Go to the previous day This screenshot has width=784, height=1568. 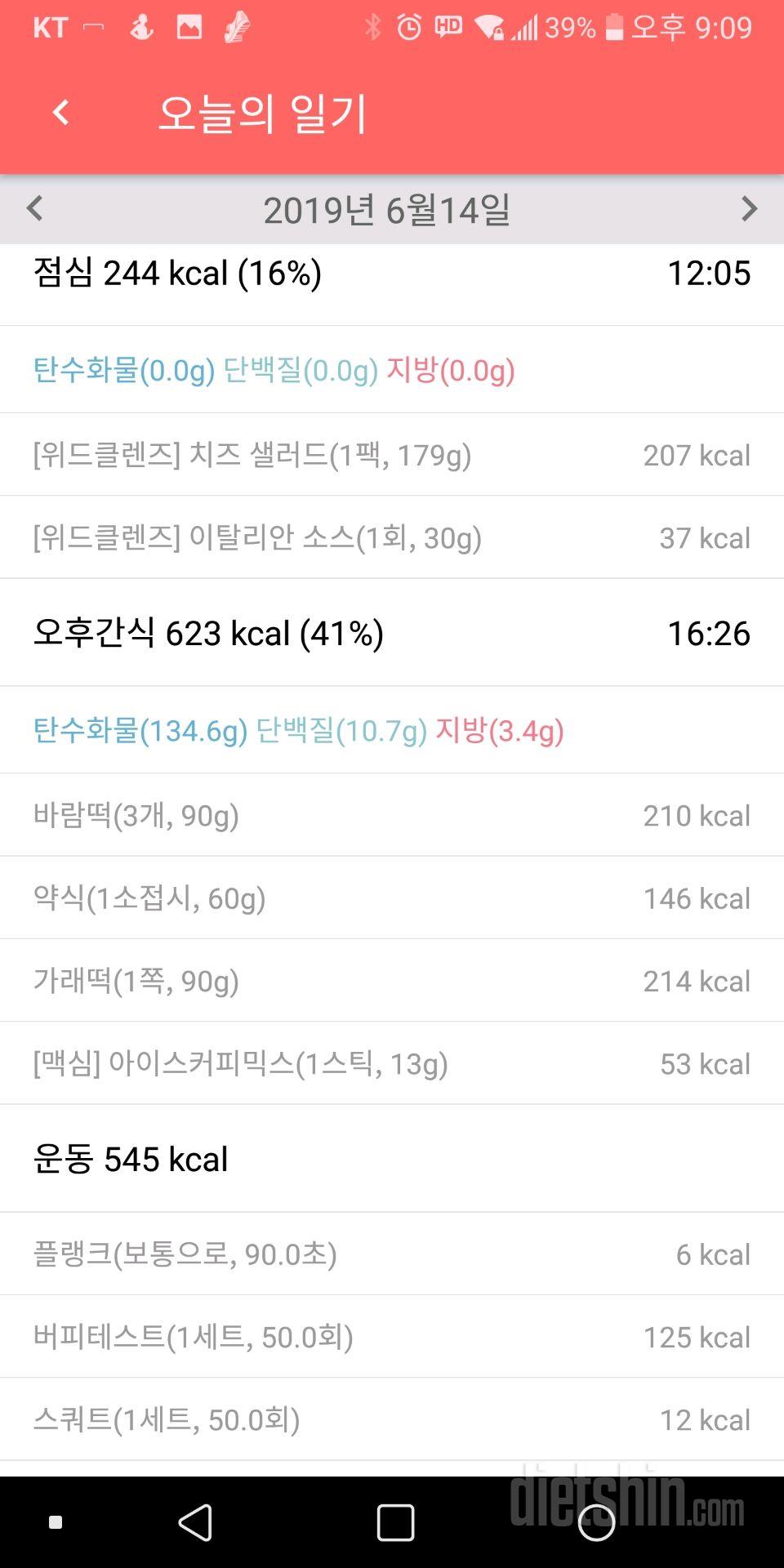[x=34, y=209]
